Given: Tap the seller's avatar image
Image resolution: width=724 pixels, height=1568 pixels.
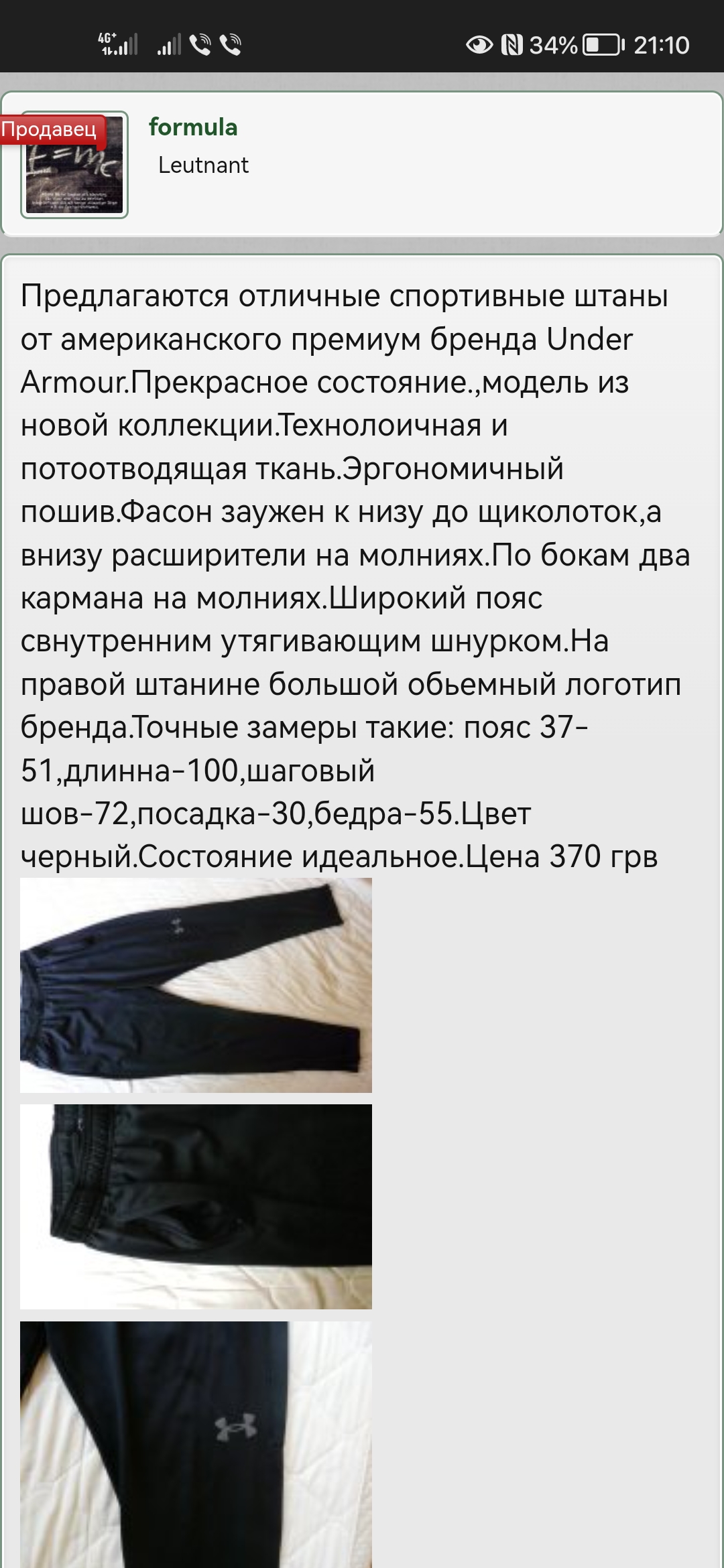Looking at the screenshot, I should 74,165.
